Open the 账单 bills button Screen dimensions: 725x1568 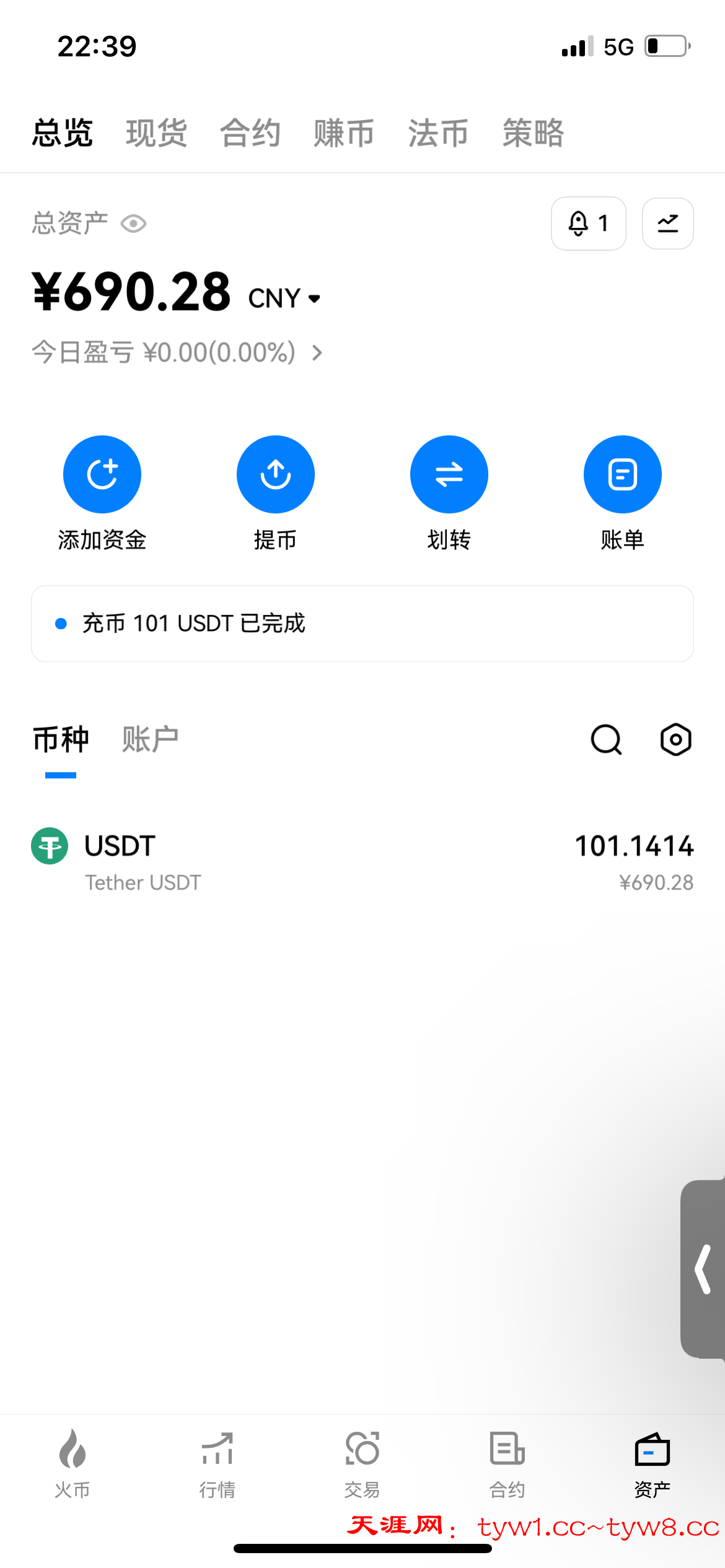622,475
